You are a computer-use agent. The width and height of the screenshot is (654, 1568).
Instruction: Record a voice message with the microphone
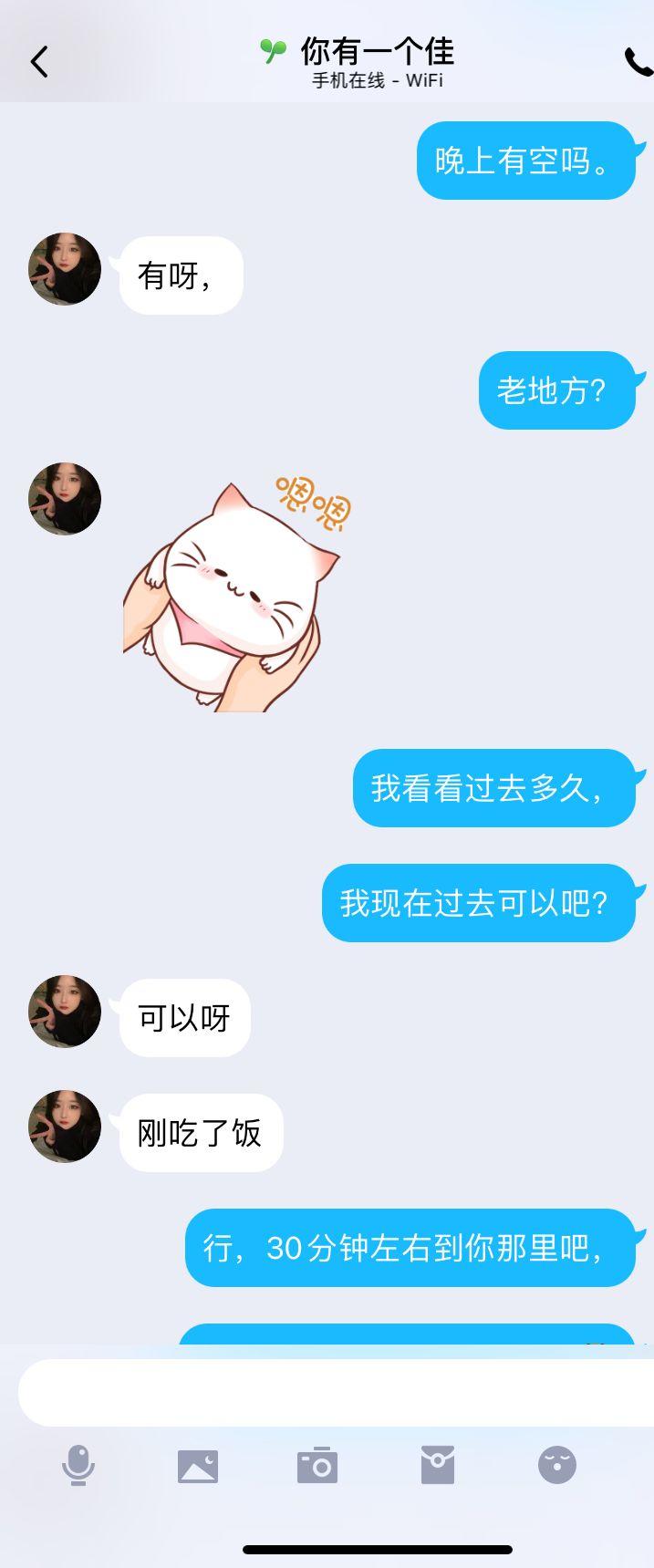(x=78, y=1466)
